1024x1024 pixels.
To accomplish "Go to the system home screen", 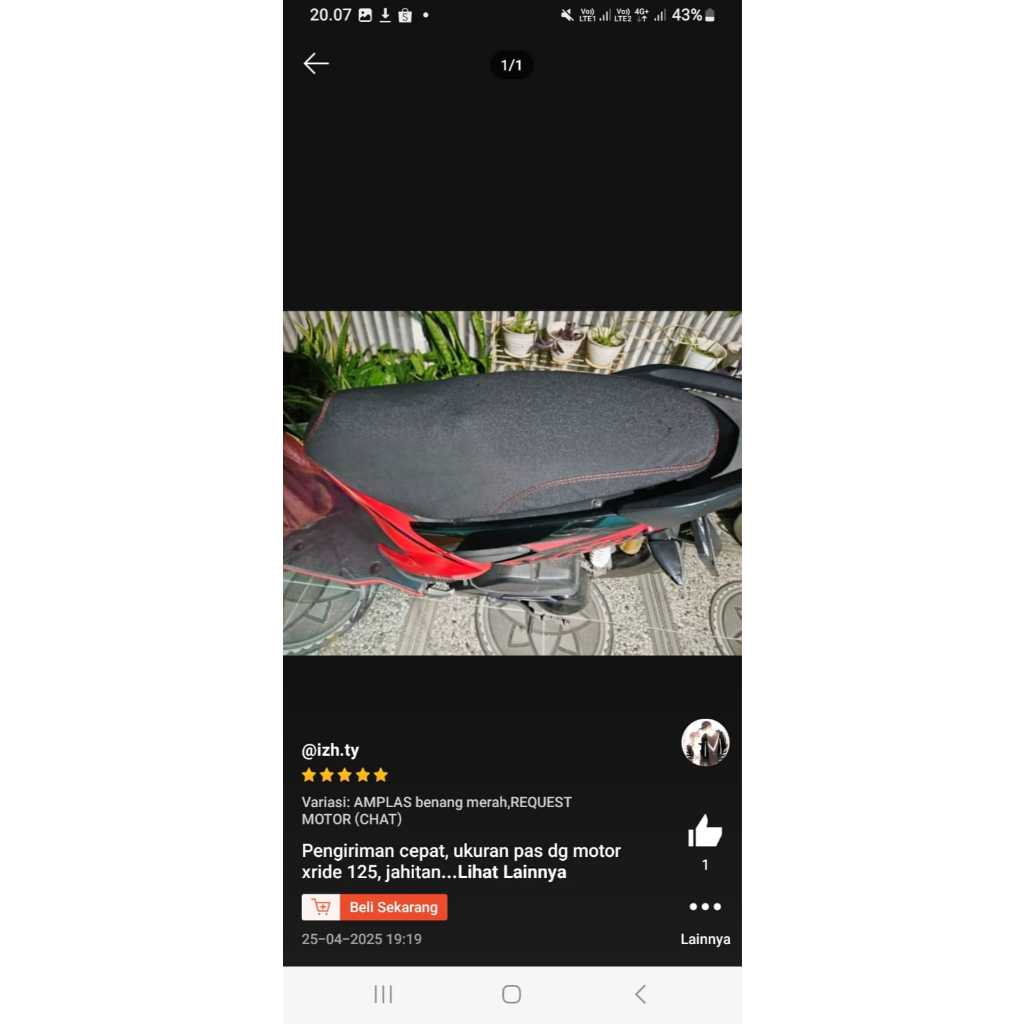I will click(x=511, y=994).
